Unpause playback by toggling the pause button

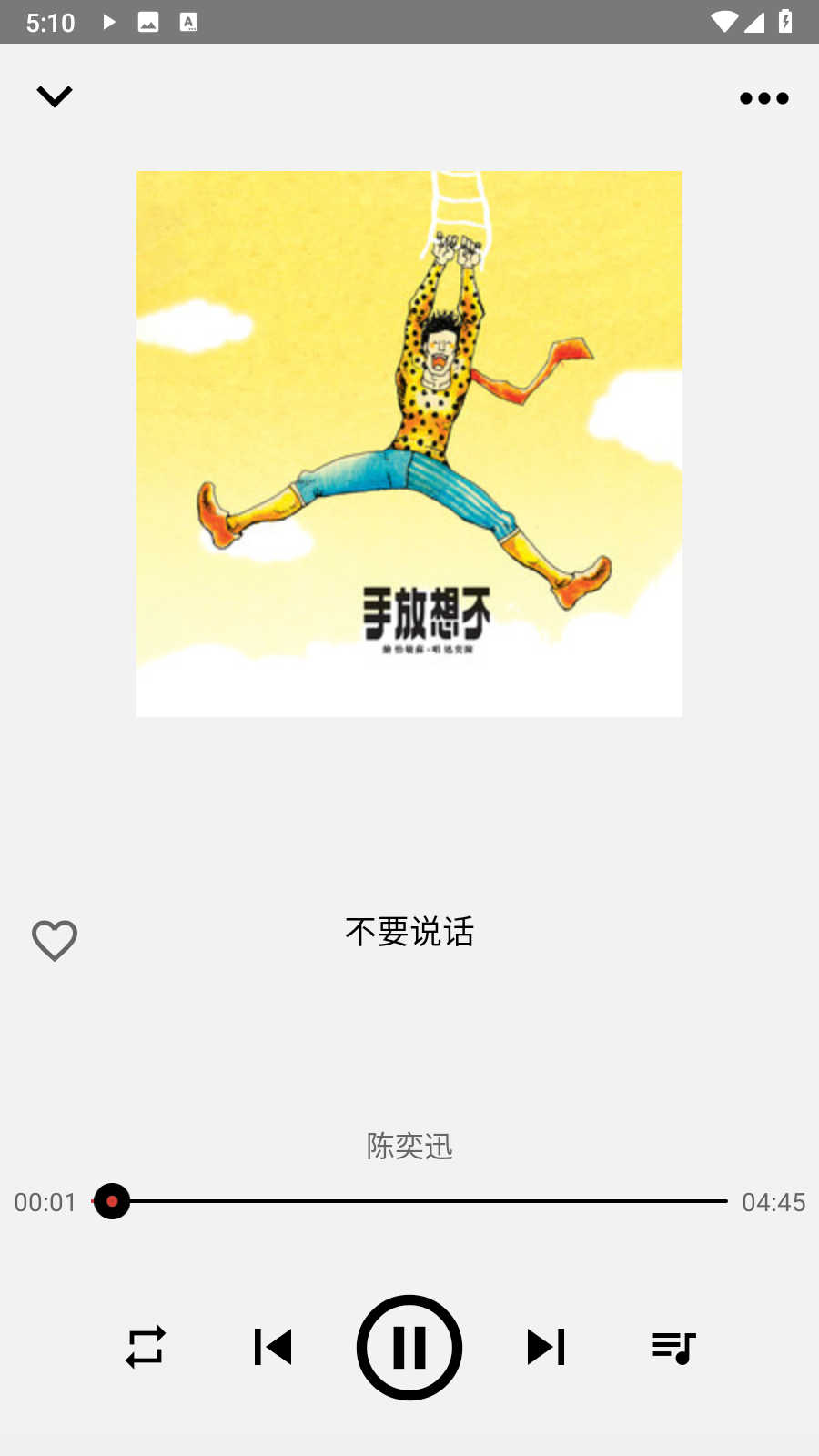coord(409,1348)
